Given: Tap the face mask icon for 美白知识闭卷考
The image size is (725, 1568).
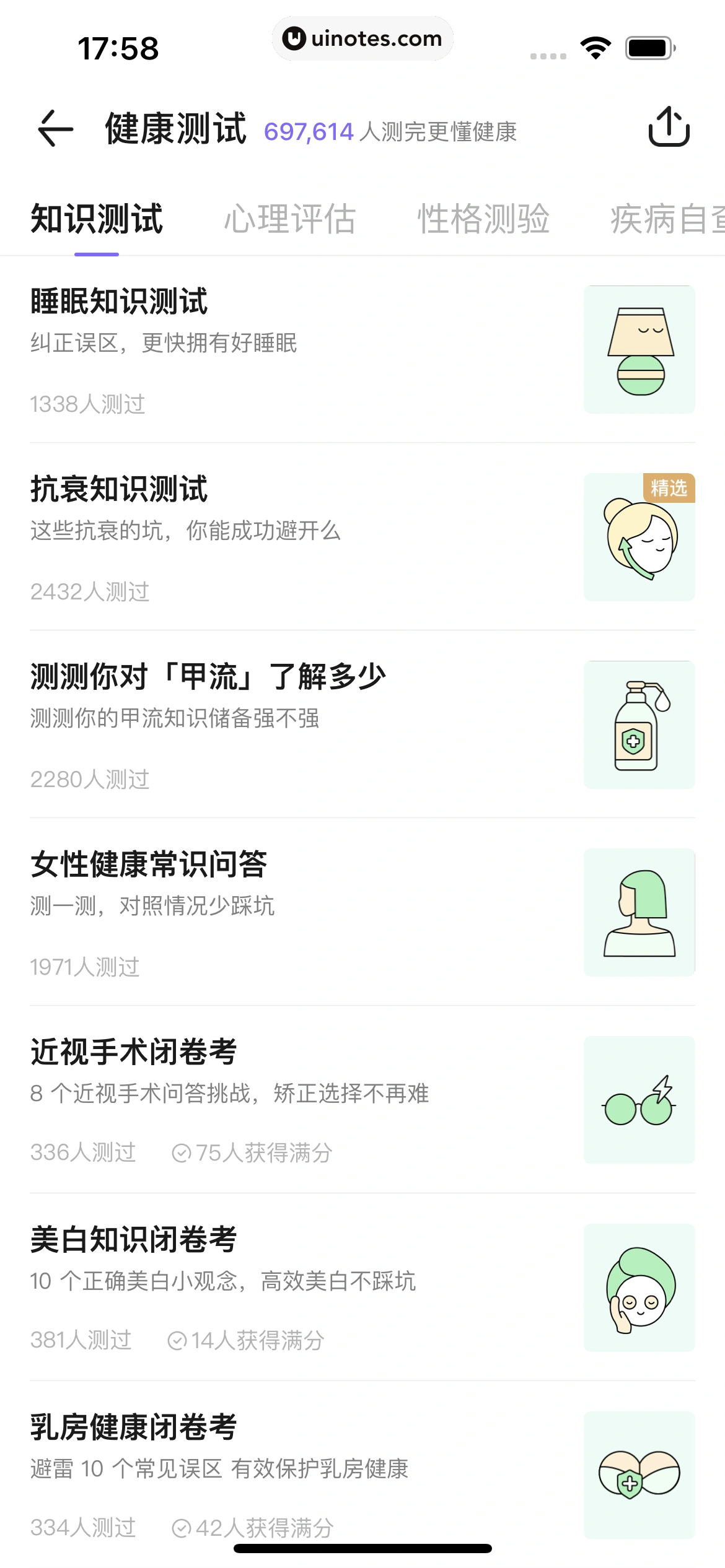Looking at the screenshot, I should 639,1287.
